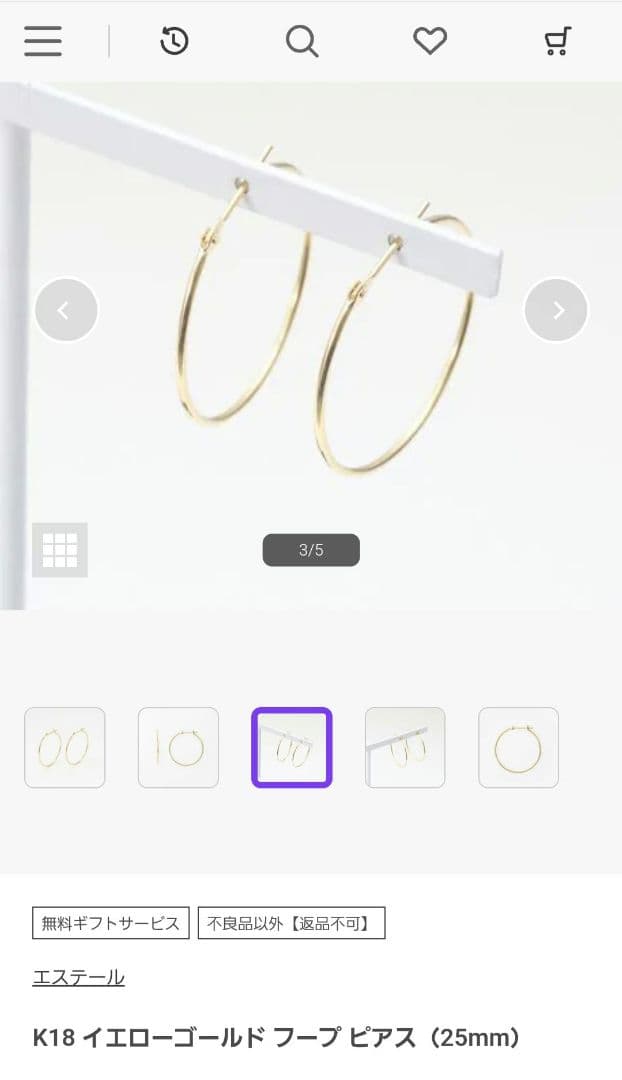Open the image grid view

coord(60,549)
